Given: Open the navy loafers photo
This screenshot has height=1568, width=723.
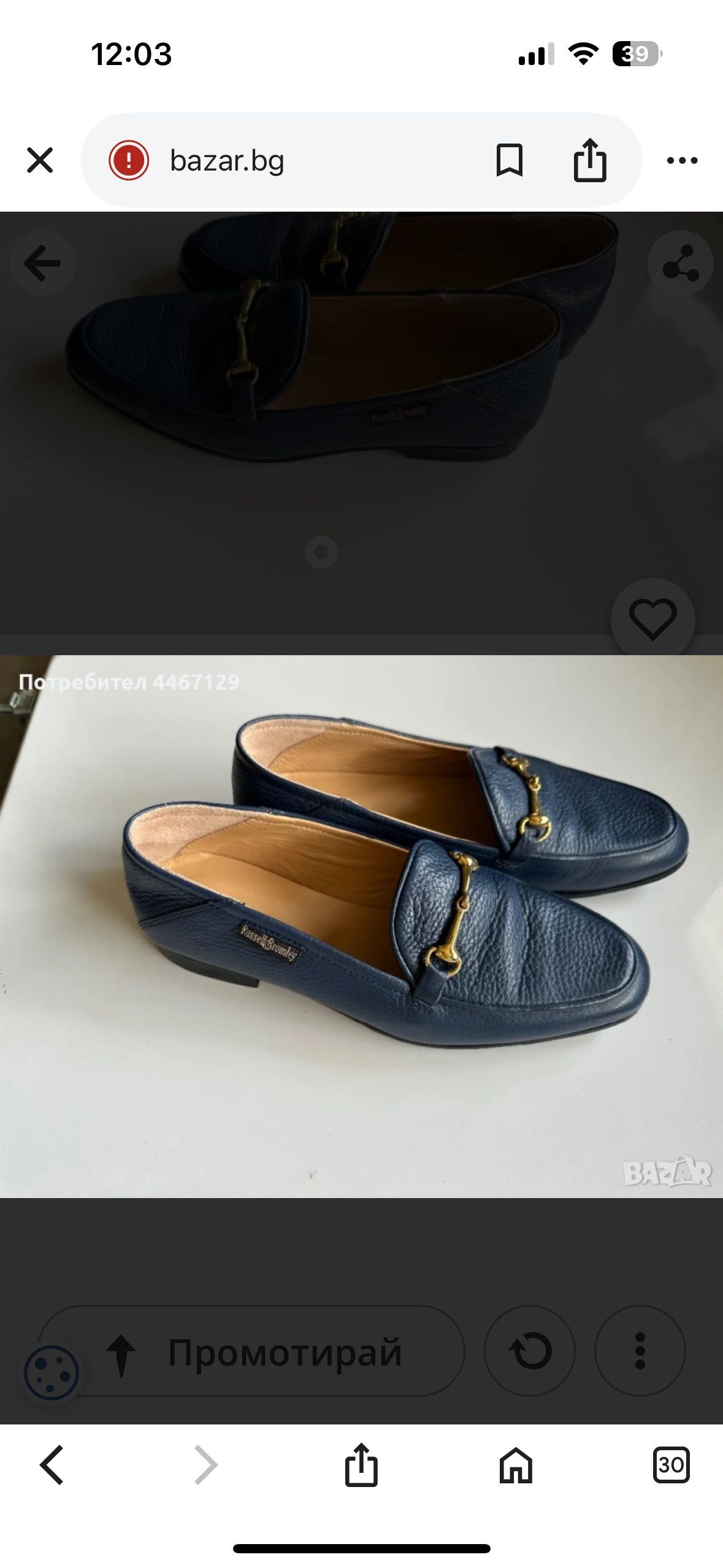Looking at the screenshot, I should 361,926.
